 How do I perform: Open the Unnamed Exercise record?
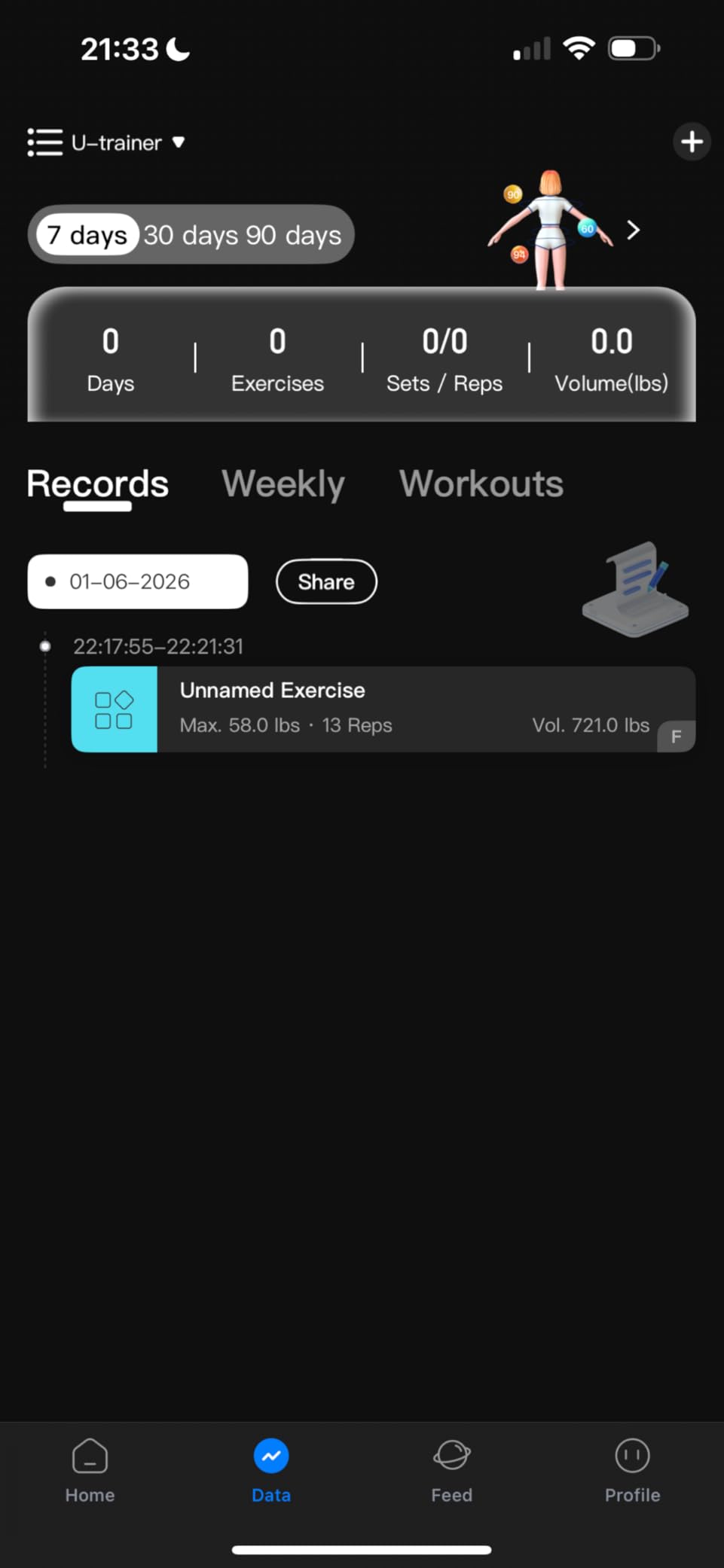[x=383, y=709]
